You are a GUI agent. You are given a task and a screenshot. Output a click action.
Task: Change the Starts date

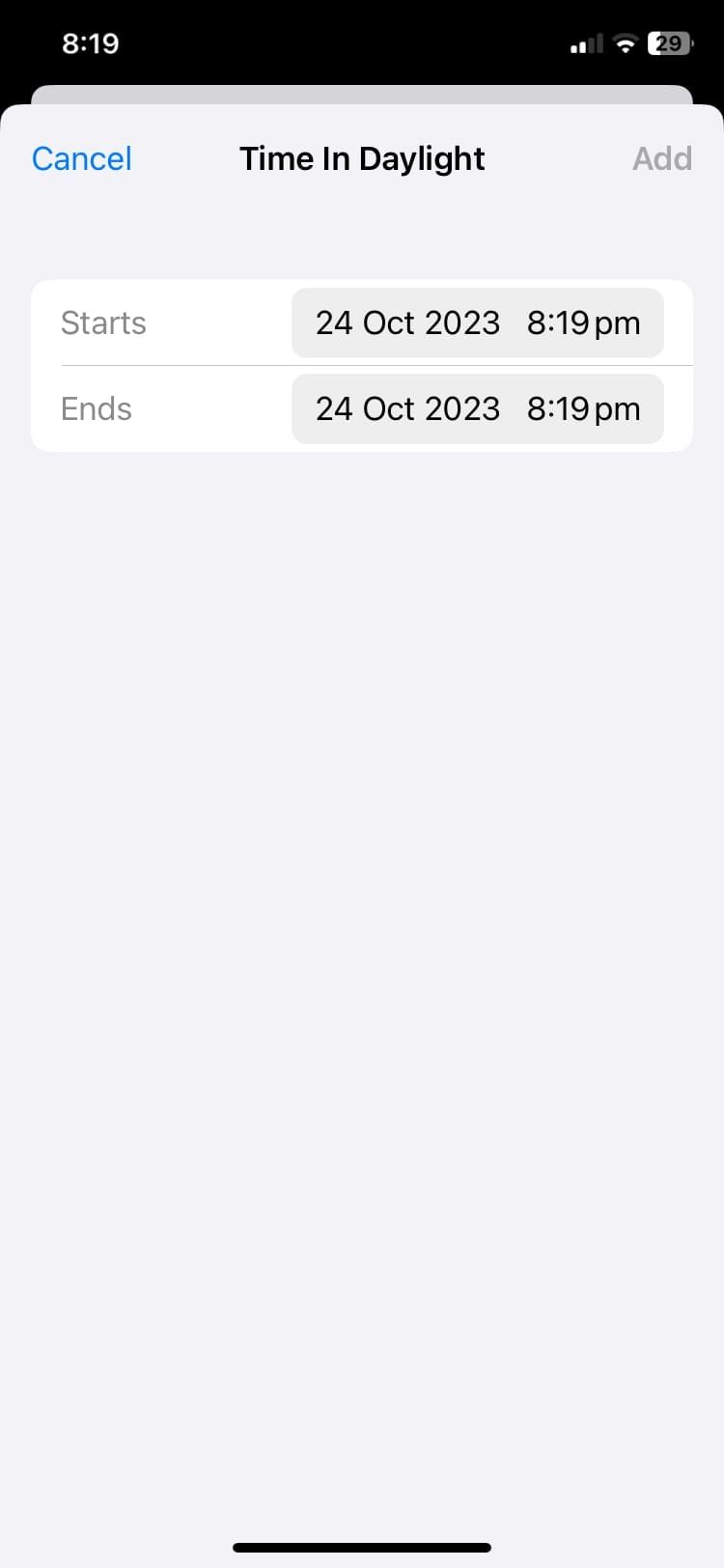point(407,322)
